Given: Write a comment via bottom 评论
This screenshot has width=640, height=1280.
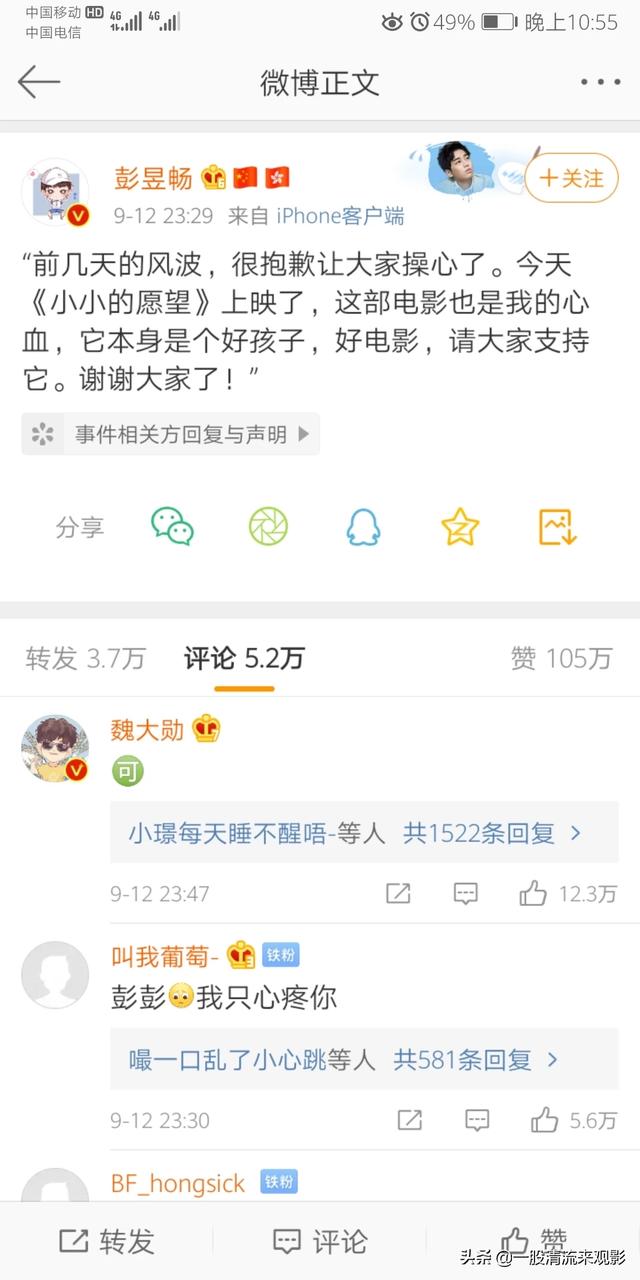Looking at the screenshot, I should (320, 1241).
